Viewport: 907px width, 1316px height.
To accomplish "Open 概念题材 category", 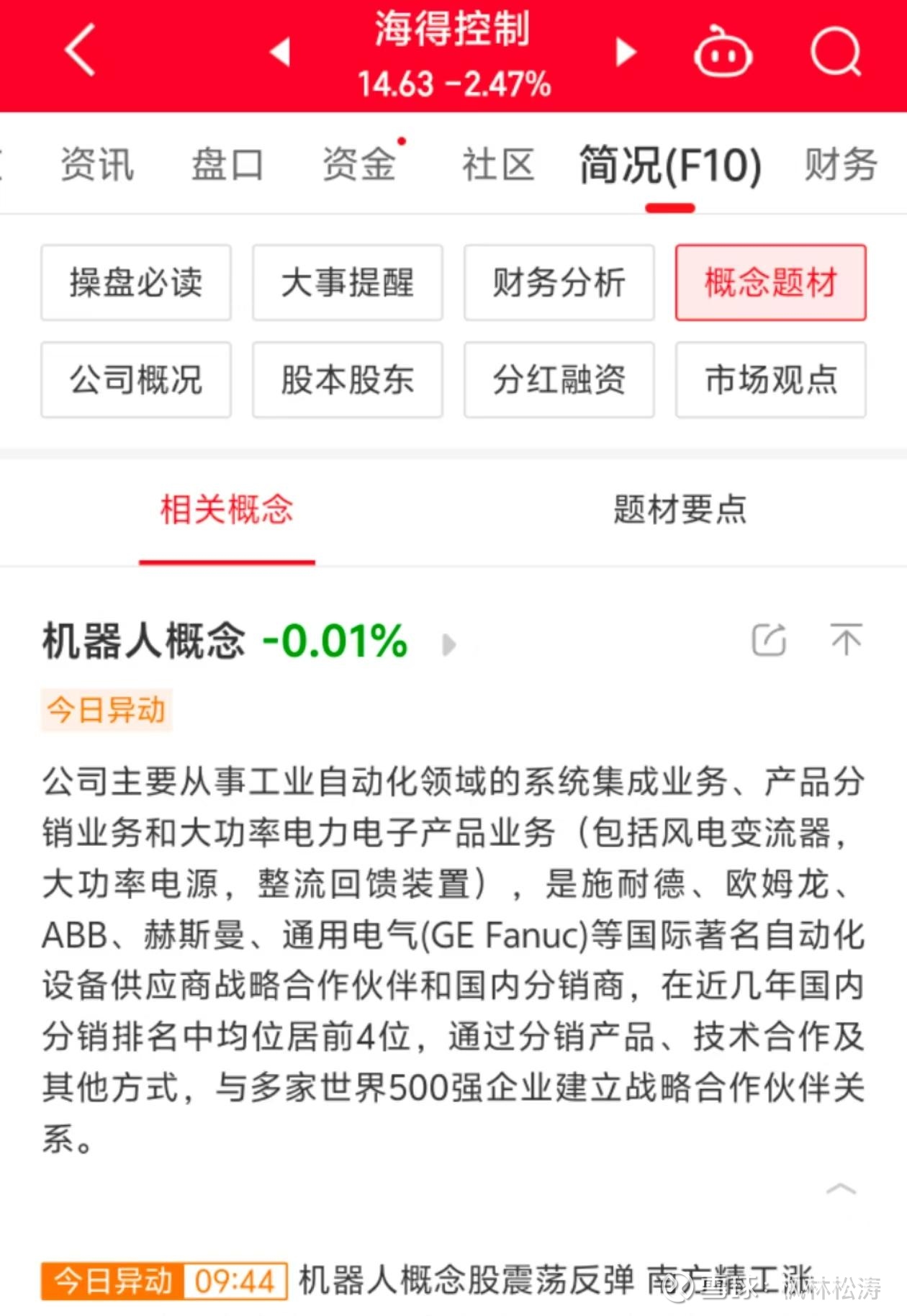I will click(x=770, y=284).
